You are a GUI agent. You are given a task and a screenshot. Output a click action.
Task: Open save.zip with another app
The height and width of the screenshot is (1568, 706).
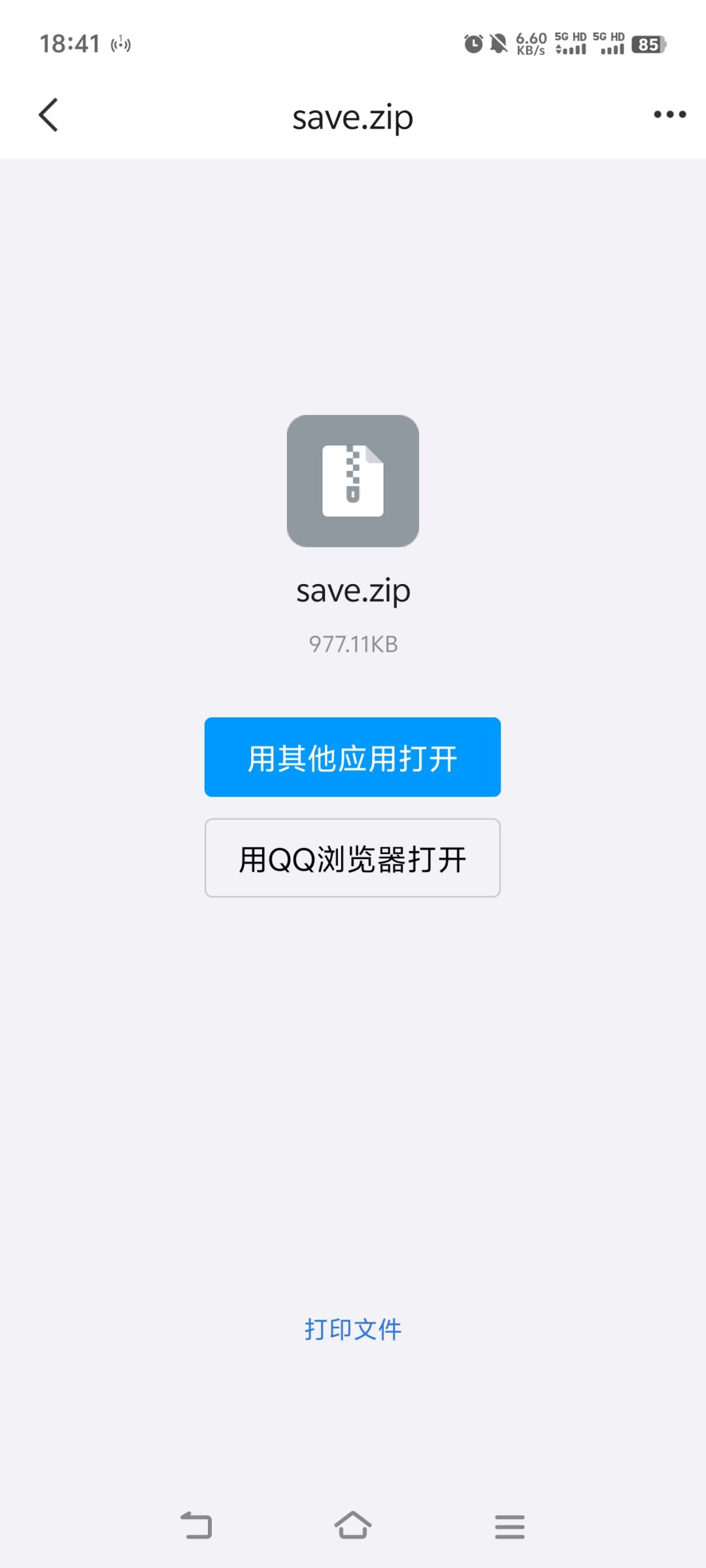[352, 757]
